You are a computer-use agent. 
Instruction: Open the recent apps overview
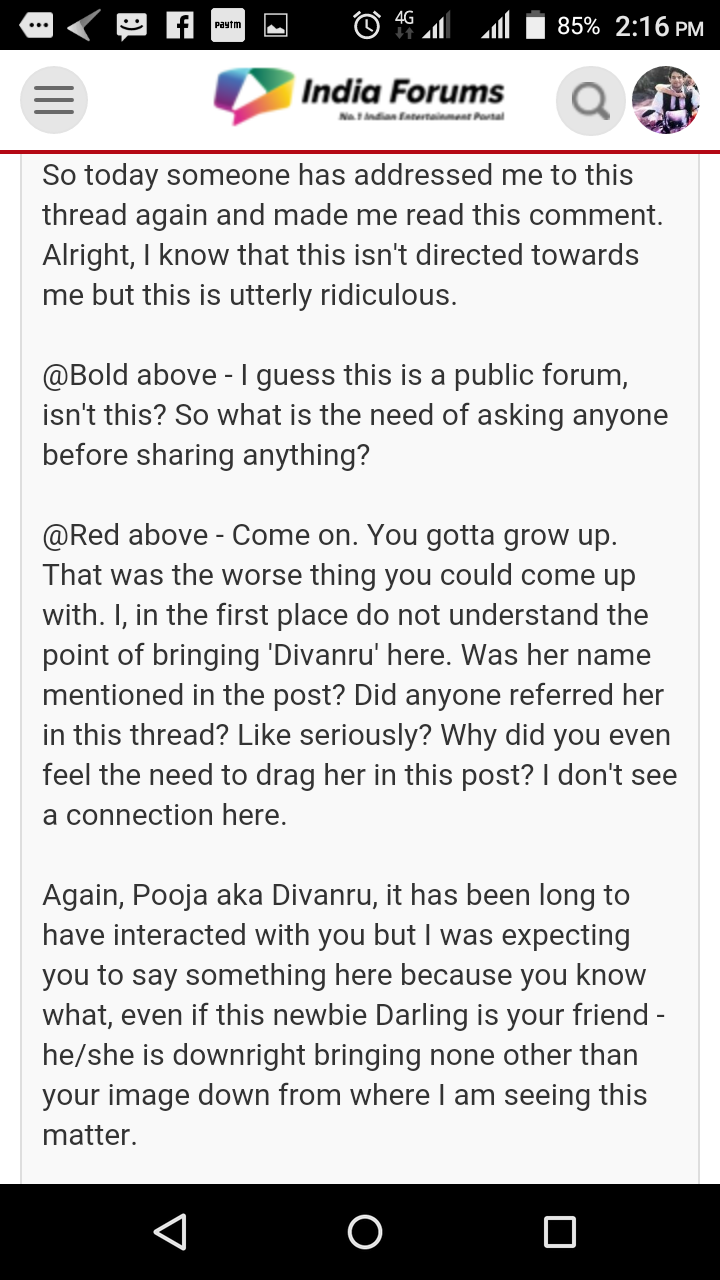(x=559, y=1231)
